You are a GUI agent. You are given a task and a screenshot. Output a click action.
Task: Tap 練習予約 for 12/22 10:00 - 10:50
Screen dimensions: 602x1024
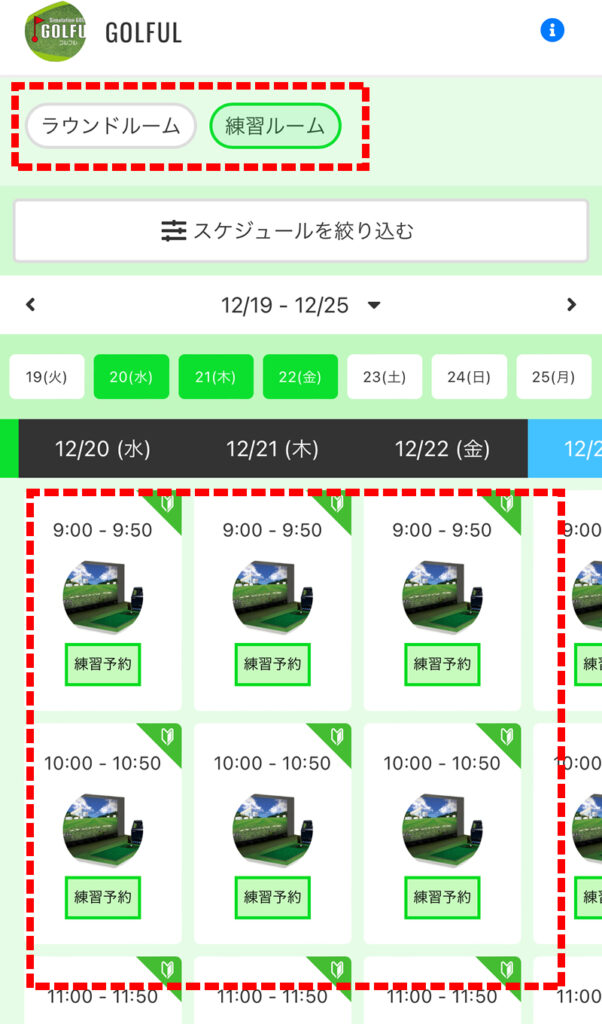point(442,897)
